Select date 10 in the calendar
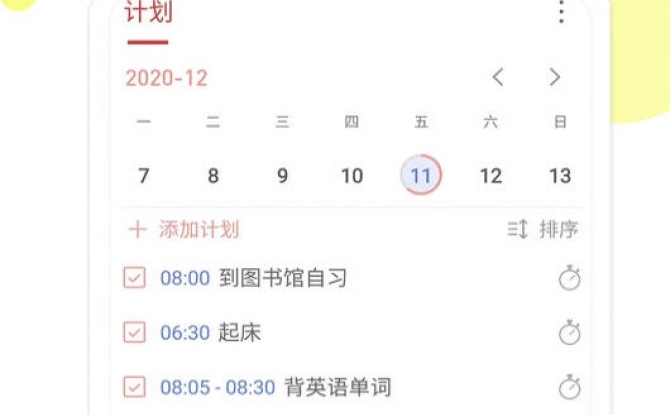Viewport: 670px width, 415px height. [352, 176]
